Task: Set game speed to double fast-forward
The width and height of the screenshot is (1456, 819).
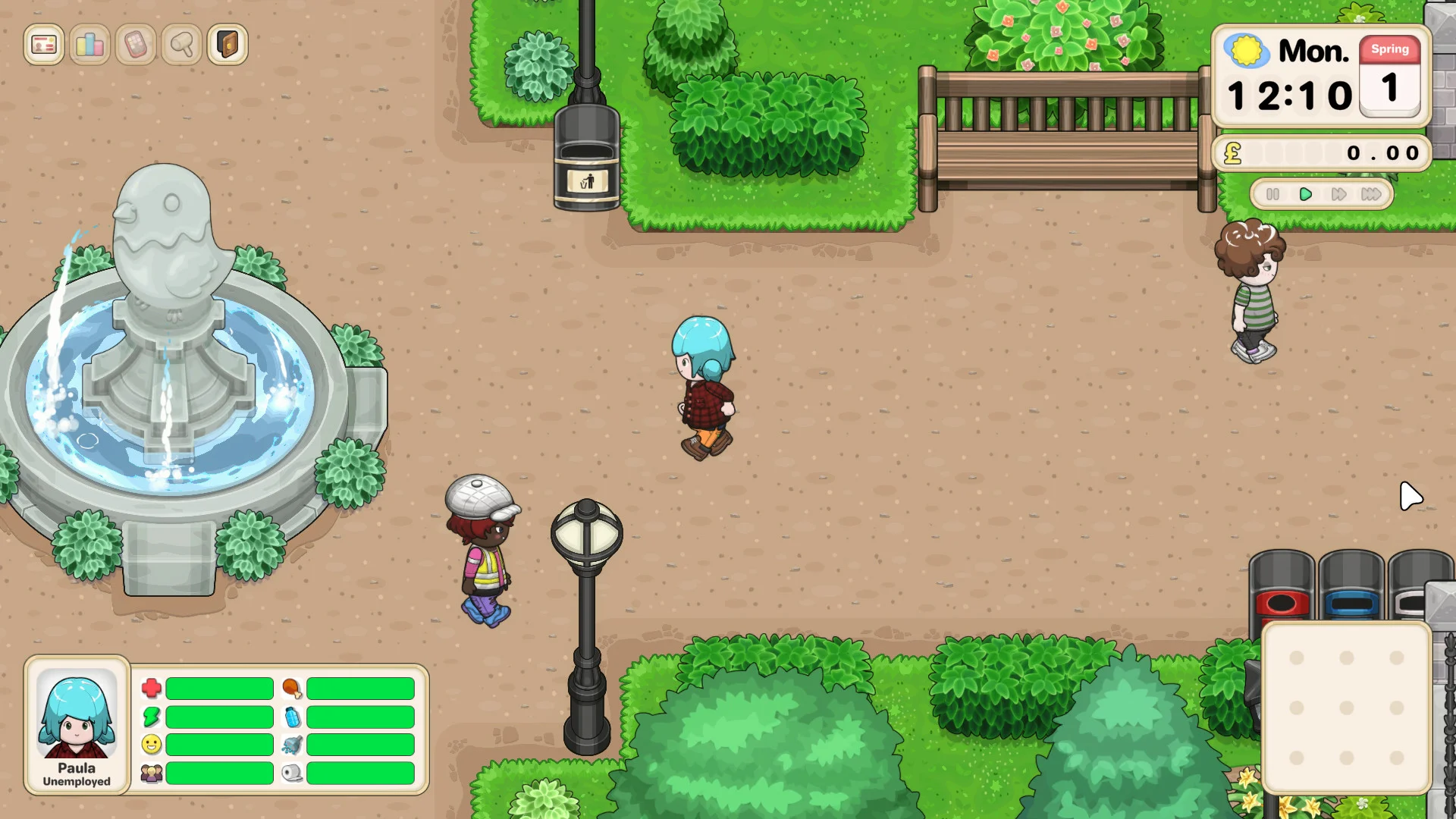Action: pyautogui.click(x=1338, y=195)
